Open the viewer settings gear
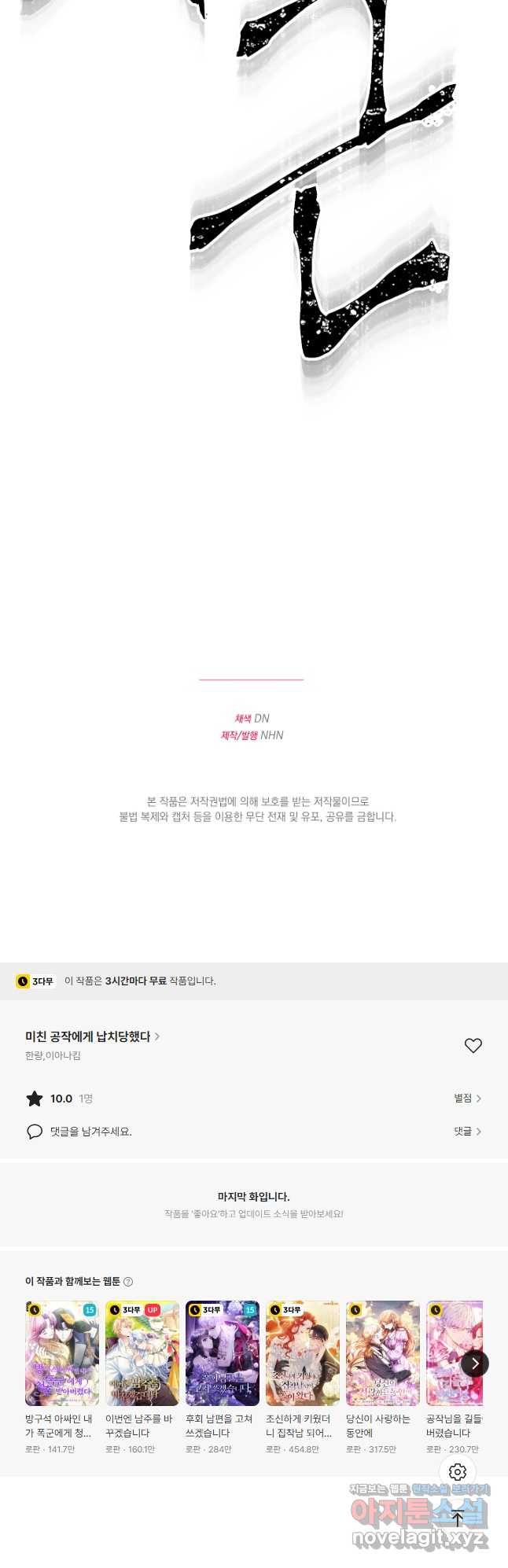This screenshot has height=1568, width=508. [458, 1471]
